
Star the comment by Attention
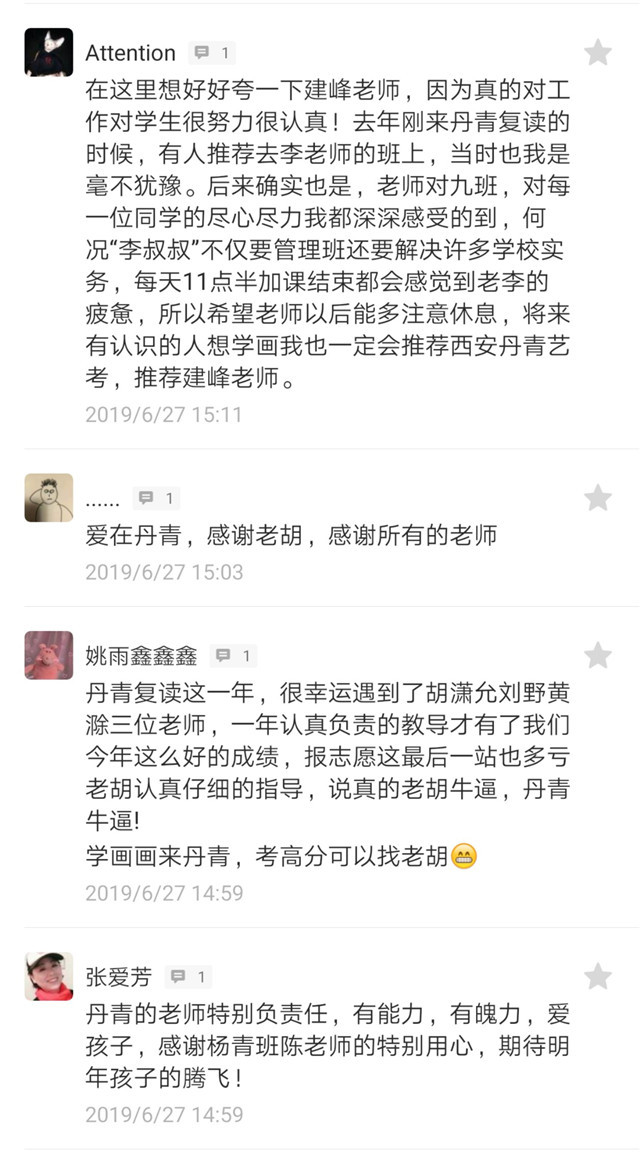pos(598,52)
